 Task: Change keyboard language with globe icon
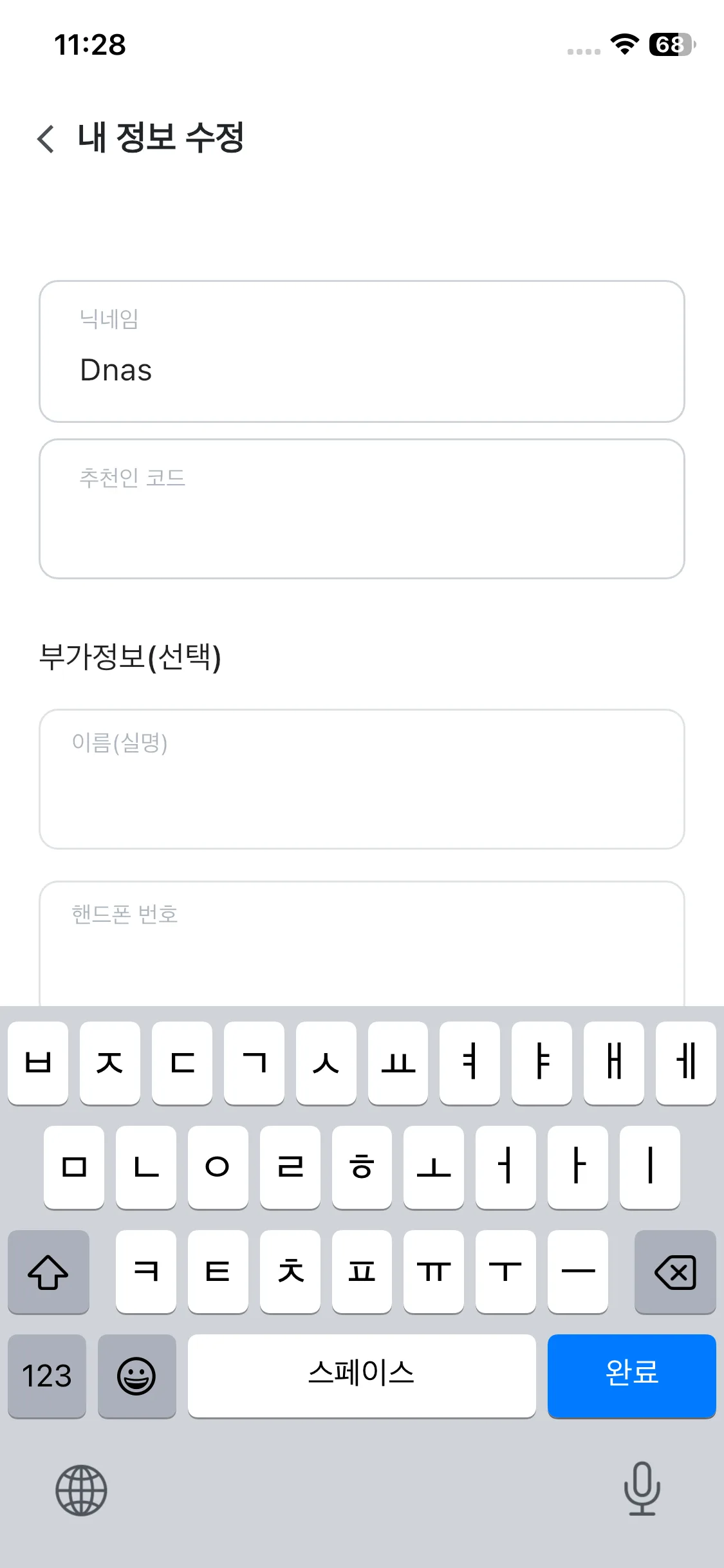[81, 1490]
